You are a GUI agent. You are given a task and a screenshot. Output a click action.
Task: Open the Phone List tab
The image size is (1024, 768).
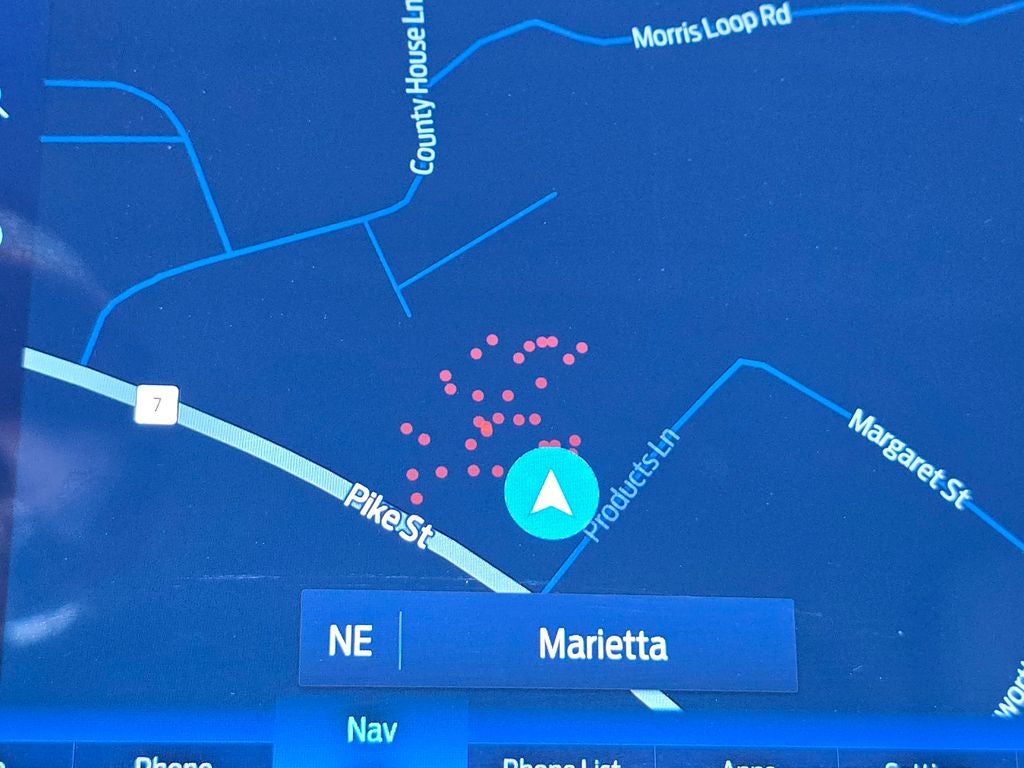(561, 761)
